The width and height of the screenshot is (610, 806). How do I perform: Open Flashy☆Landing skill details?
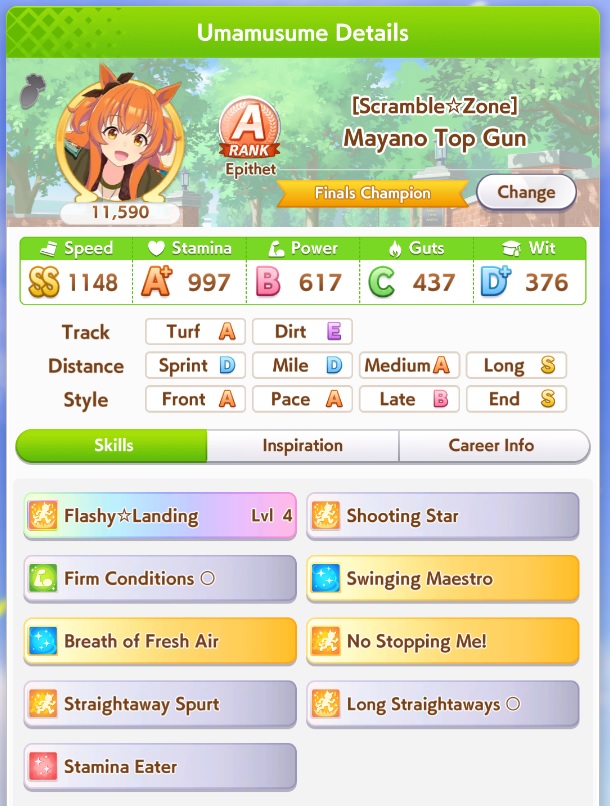[160, 517]
